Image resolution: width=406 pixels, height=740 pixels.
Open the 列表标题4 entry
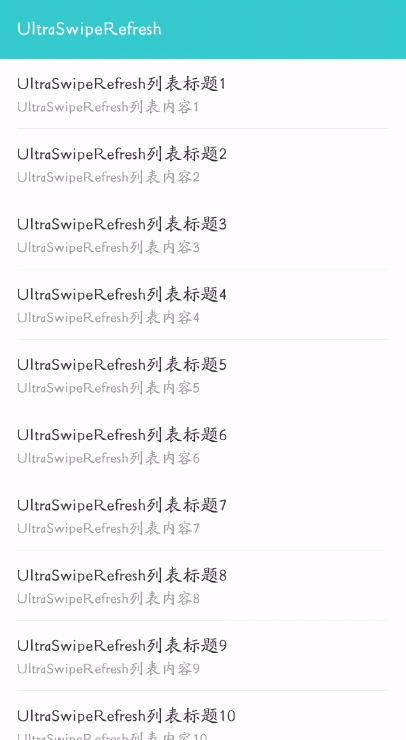click(x=203, y=304)
